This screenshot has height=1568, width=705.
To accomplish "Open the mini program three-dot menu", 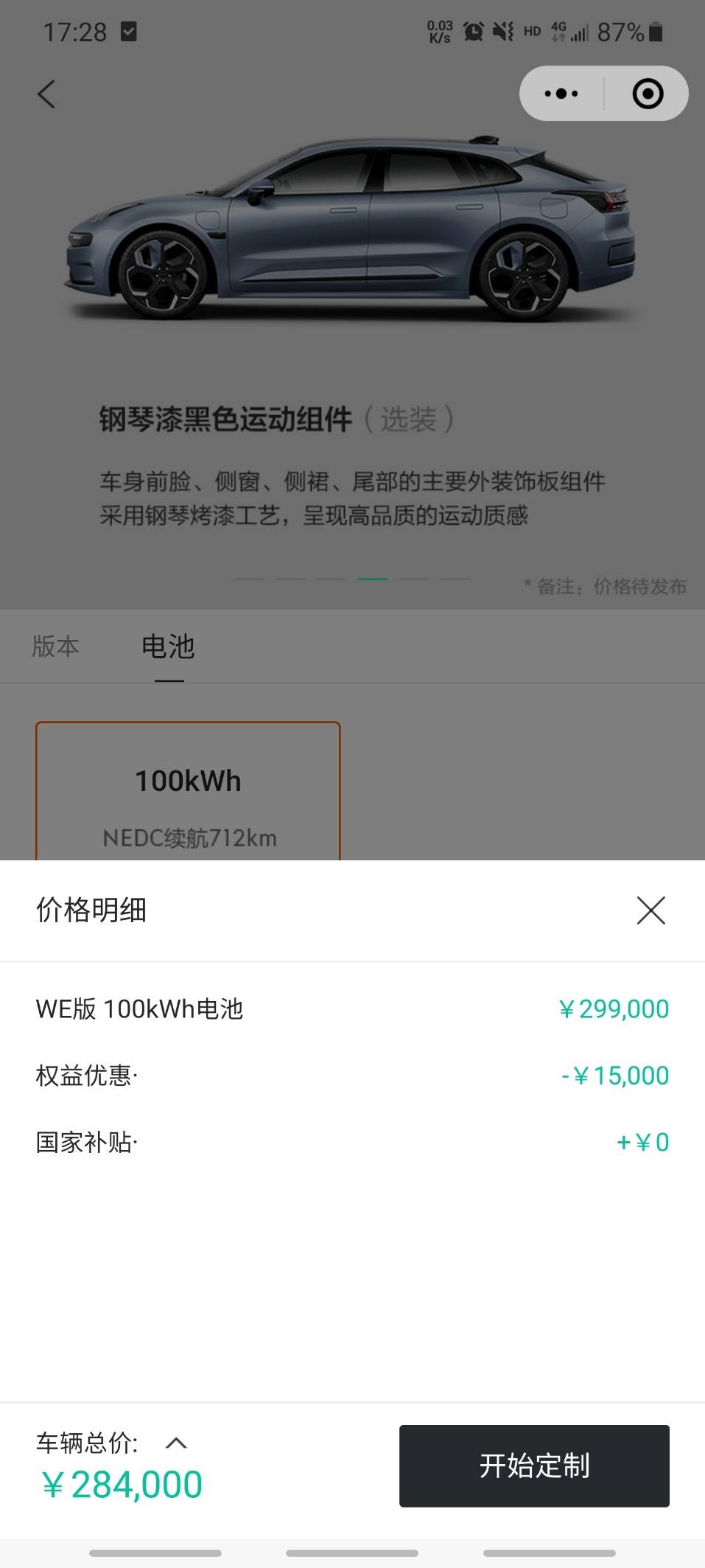I will [561, 94].
